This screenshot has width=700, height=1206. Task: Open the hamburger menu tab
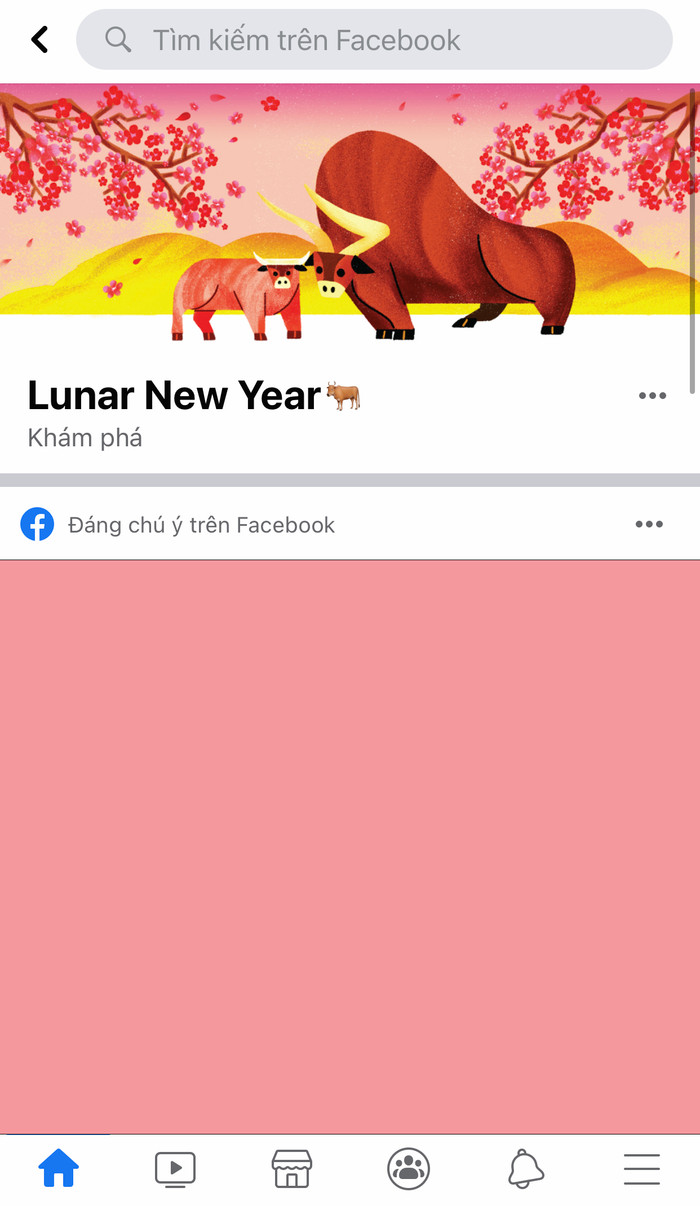[642, 1168]
